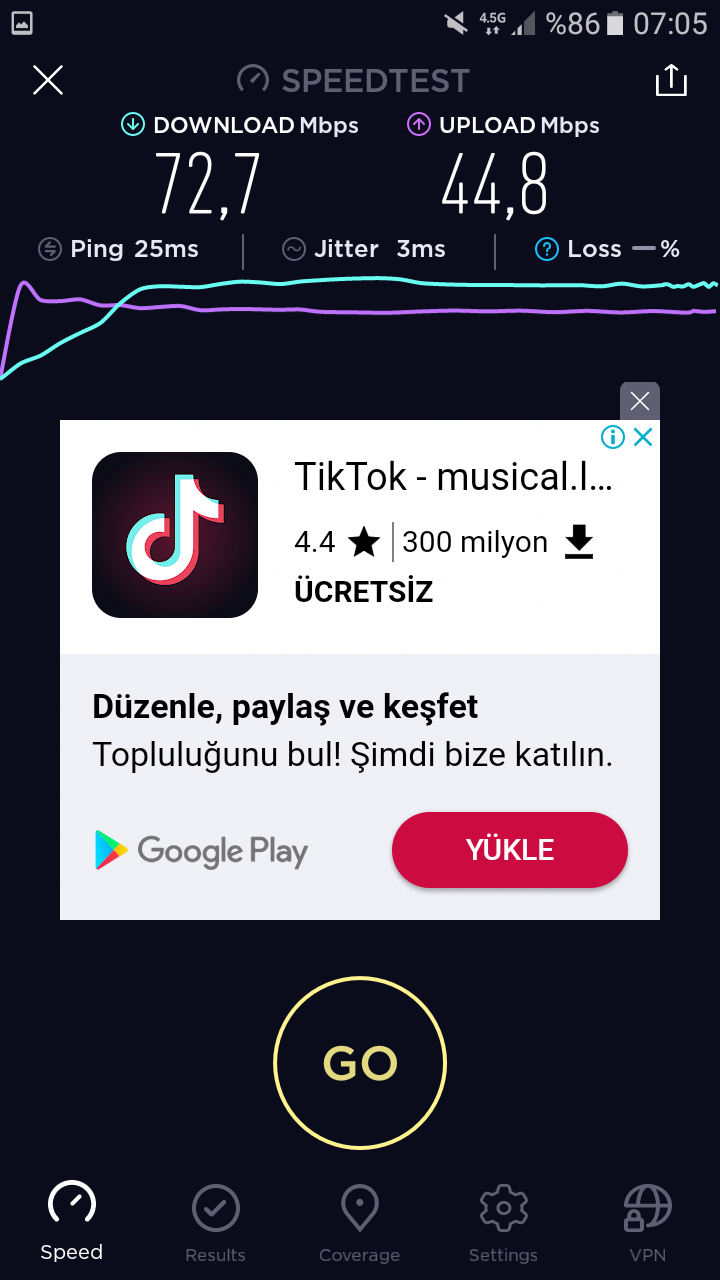The width and height of the screenshot is (720, 1280).
Task: Share the speed test result
Action: [671, 80]
